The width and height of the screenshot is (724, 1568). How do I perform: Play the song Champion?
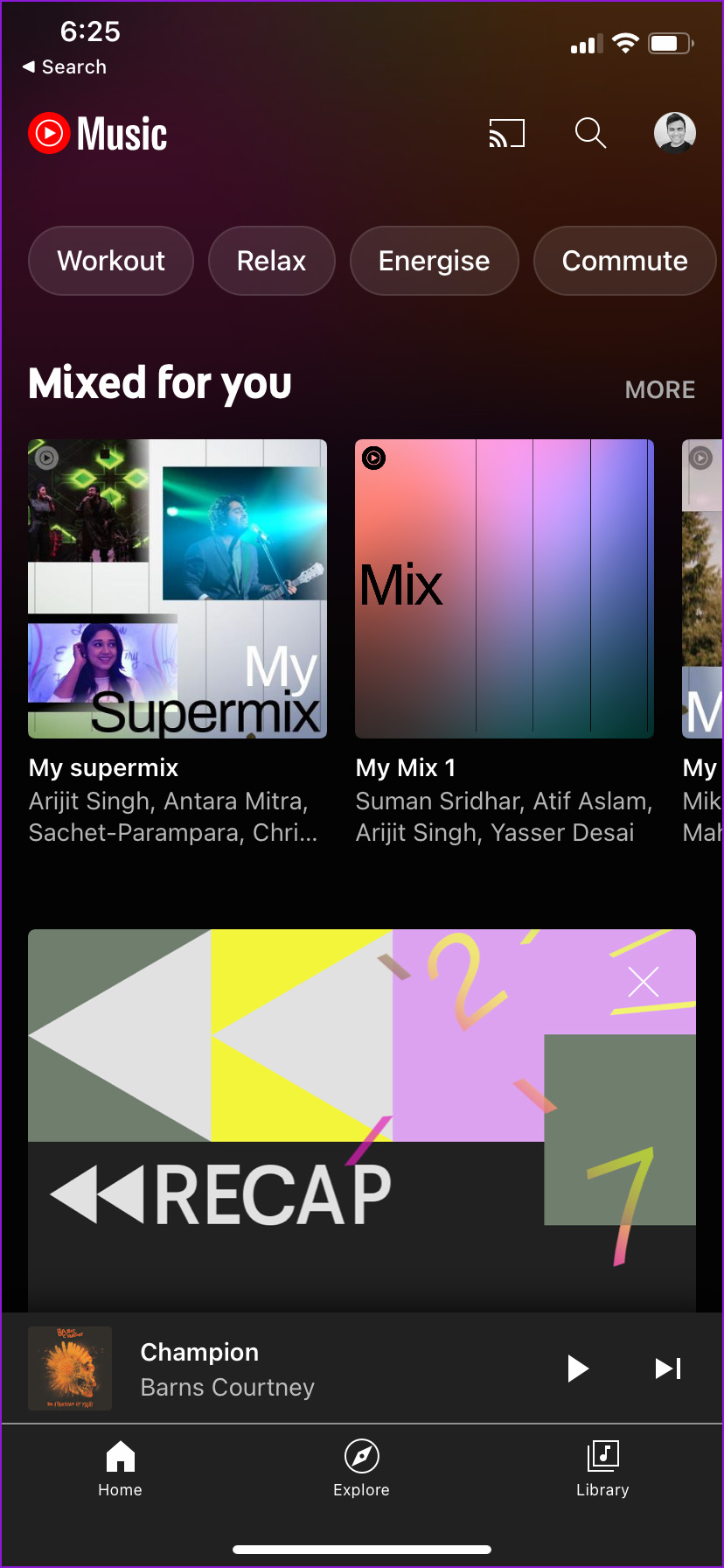pos(577,1368)
